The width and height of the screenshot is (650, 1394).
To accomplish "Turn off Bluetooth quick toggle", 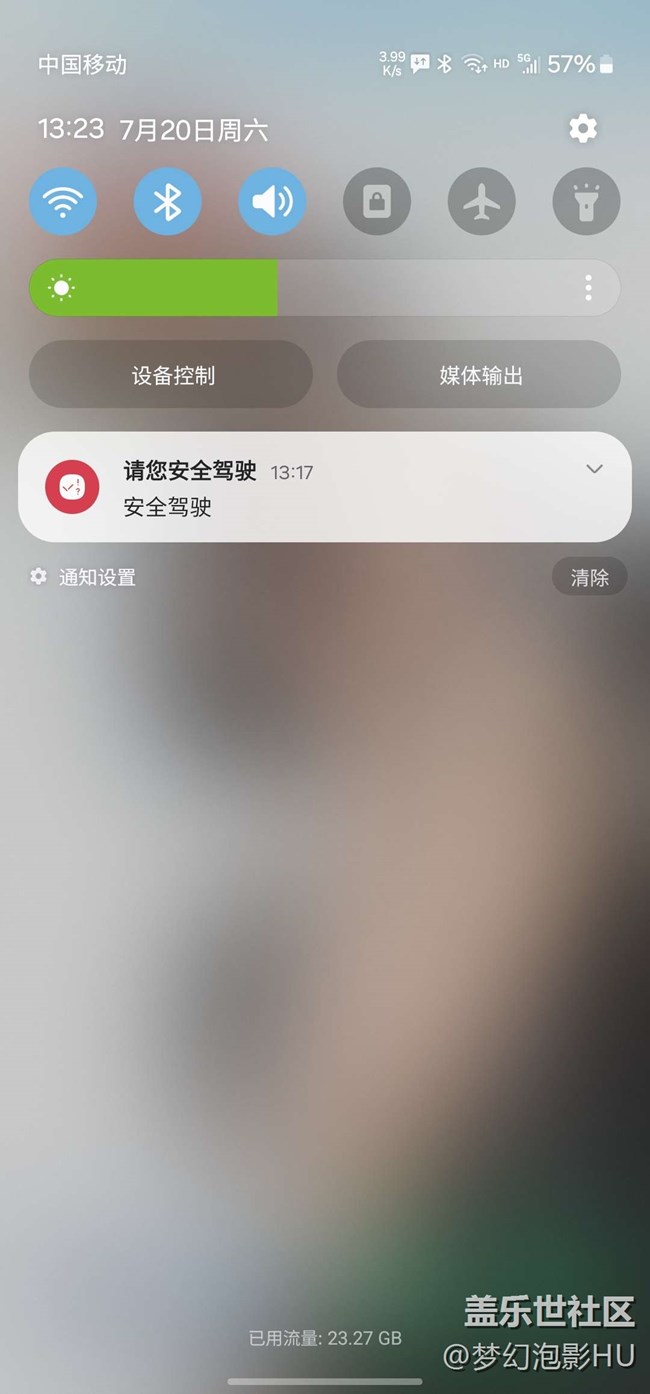I will pos(168,201).
